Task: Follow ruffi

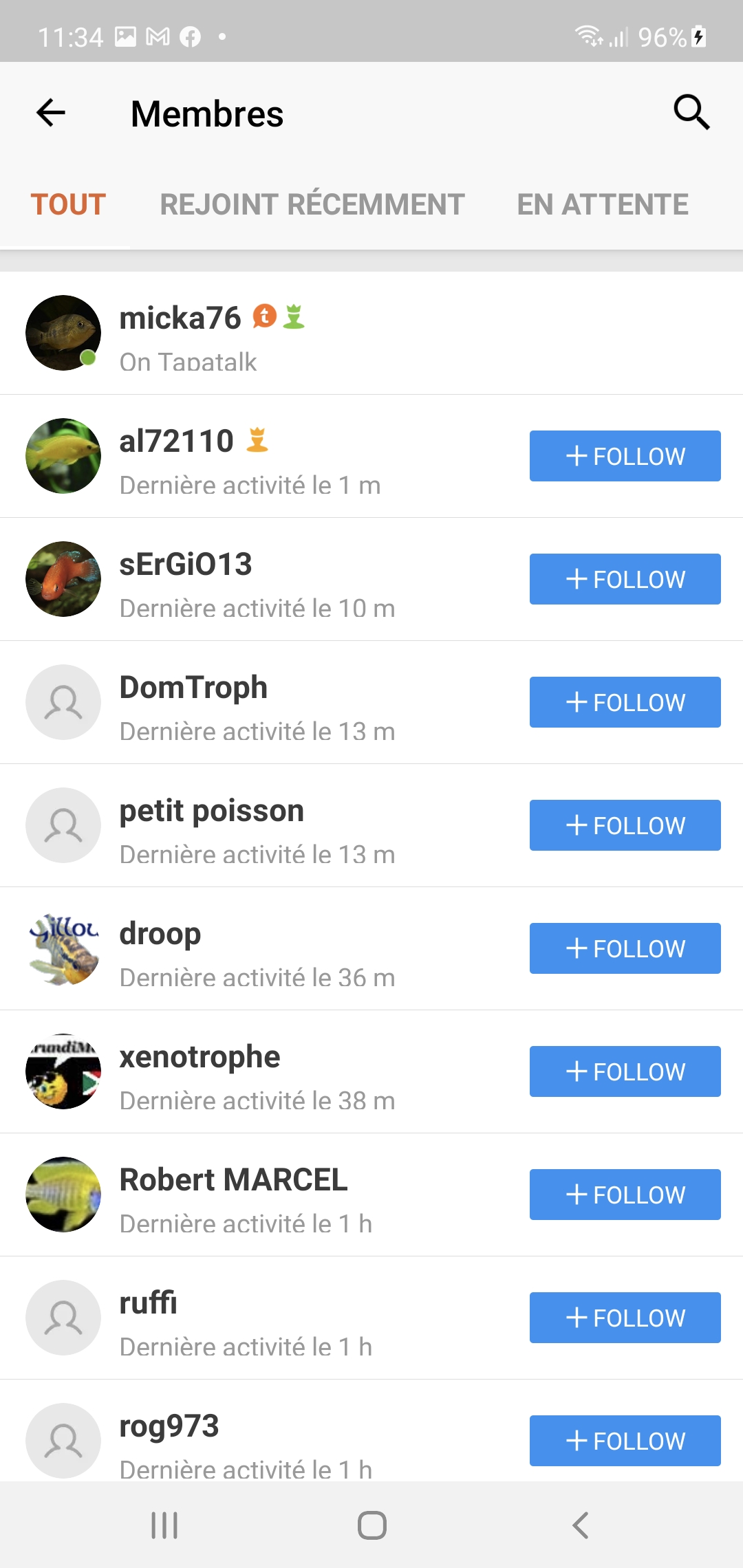Action: (x=625, y=1318)
